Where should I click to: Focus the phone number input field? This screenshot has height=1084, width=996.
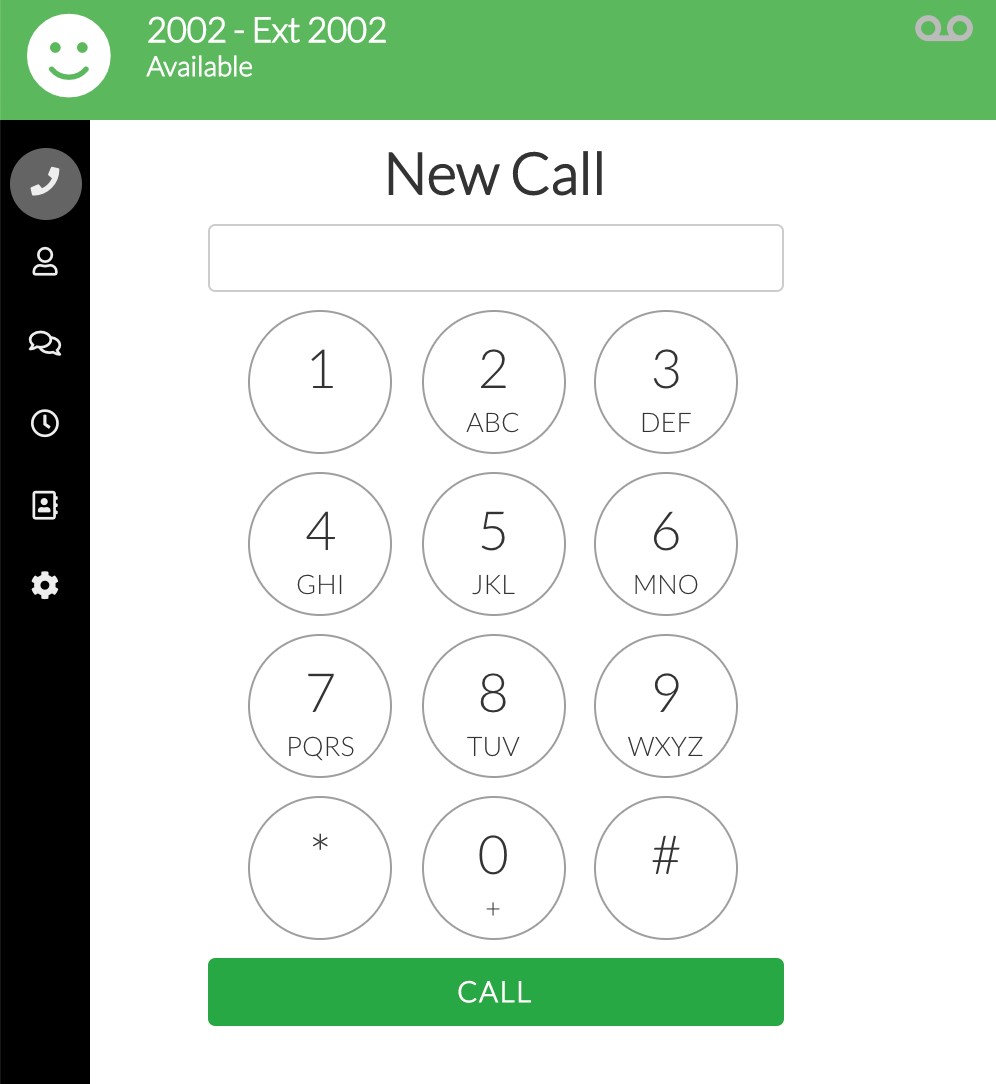tap(495, 258)
